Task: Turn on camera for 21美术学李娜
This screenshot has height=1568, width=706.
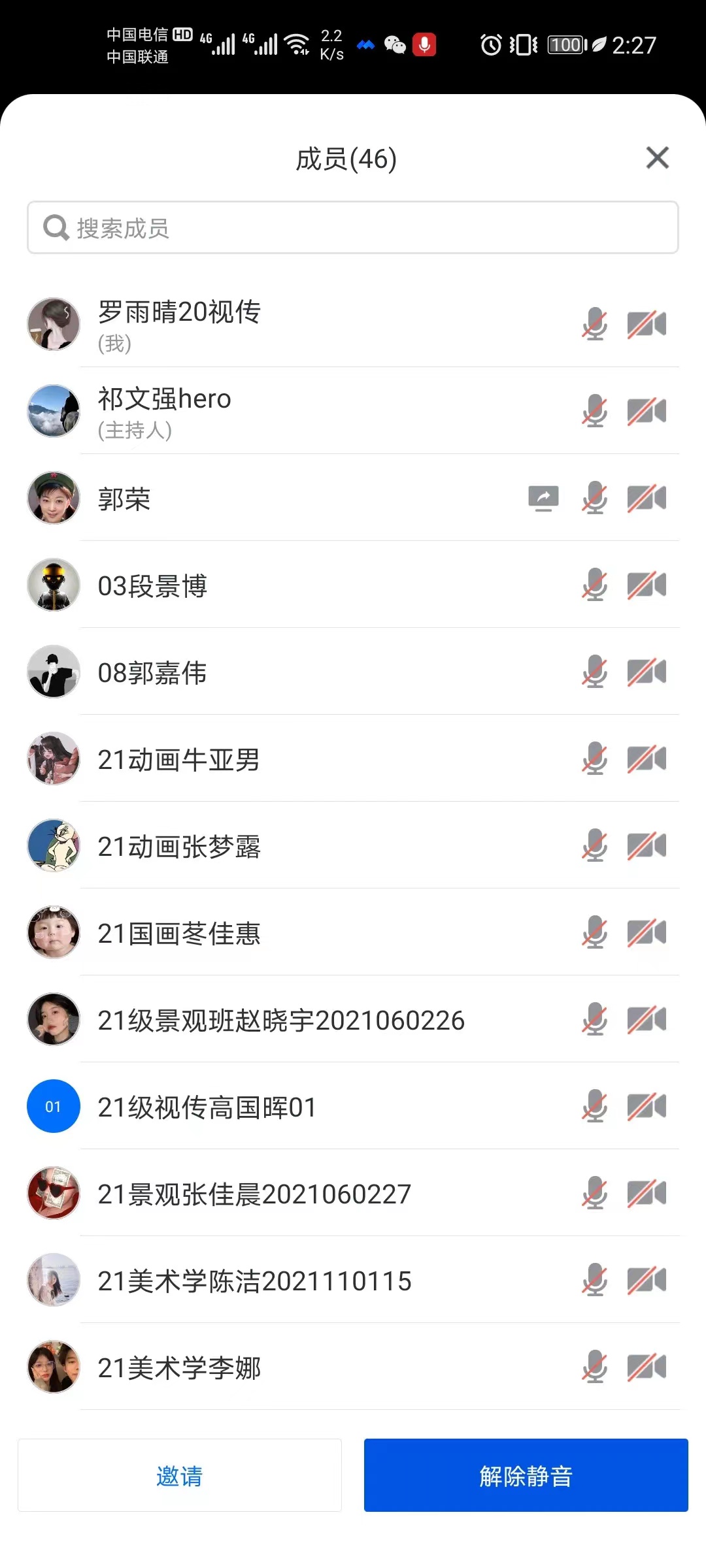Action: [646, 1367]
